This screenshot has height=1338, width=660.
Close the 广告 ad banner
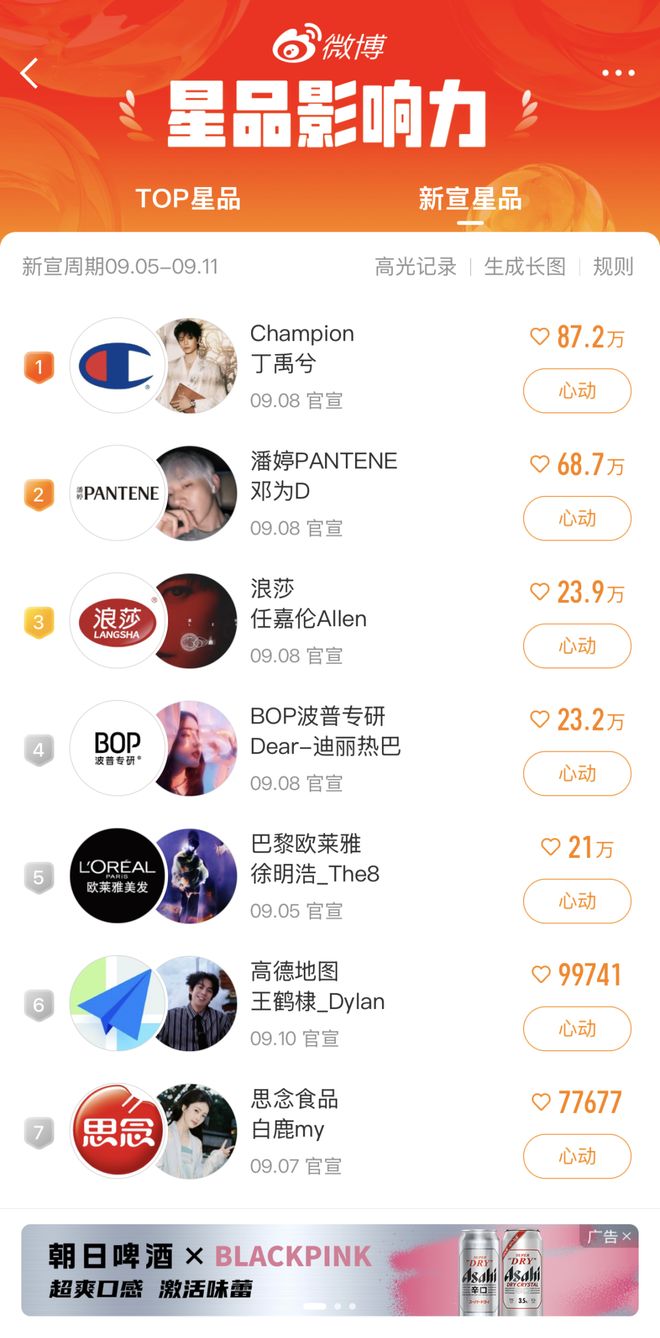(626, 1237)
